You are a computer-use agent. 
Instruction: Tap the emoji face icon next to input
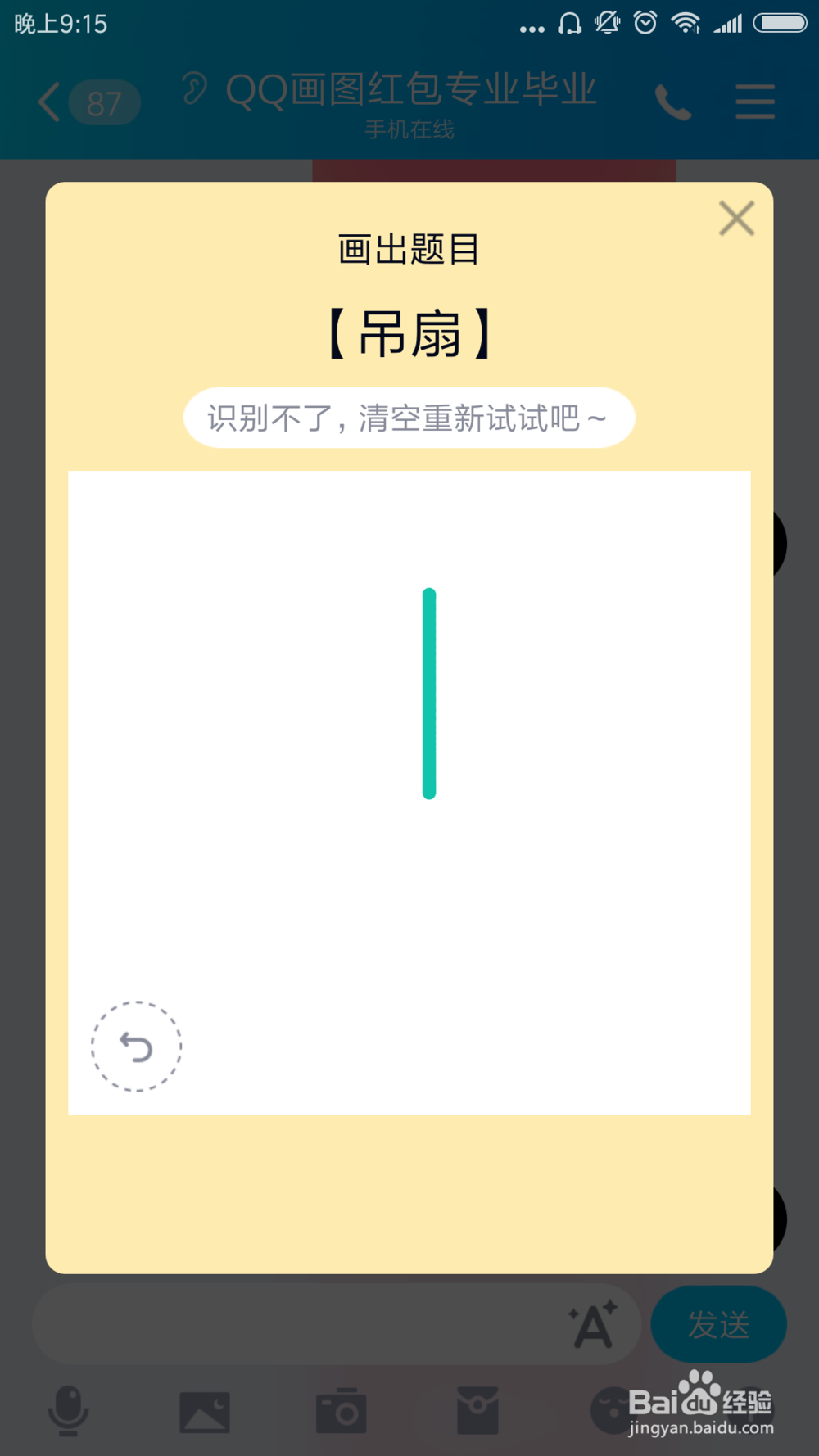click(x=610, y=1409)
